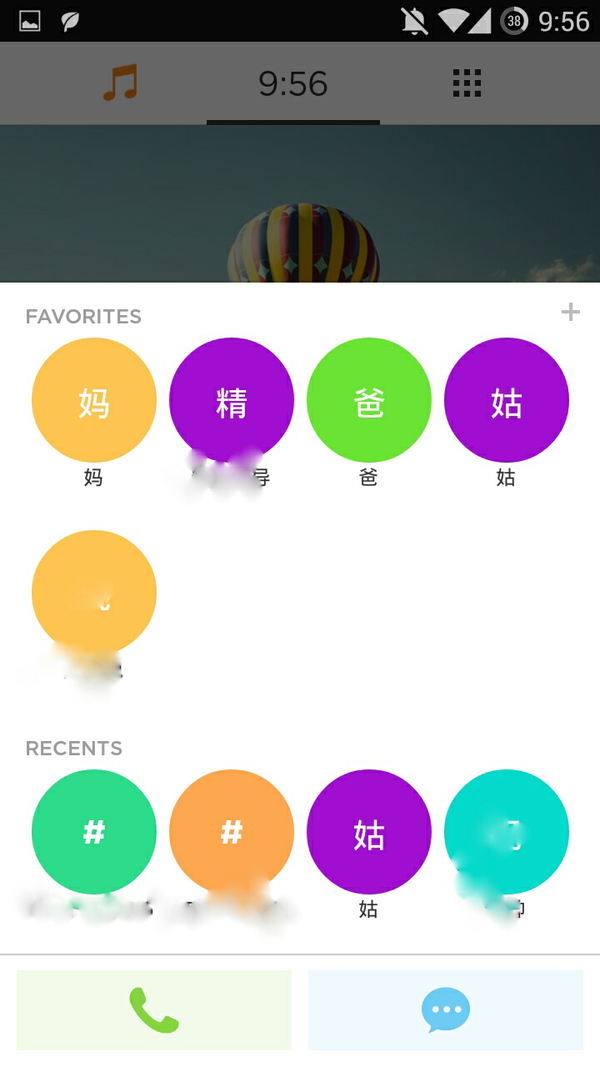Select the 9:56 clock tab

(293, 84)
